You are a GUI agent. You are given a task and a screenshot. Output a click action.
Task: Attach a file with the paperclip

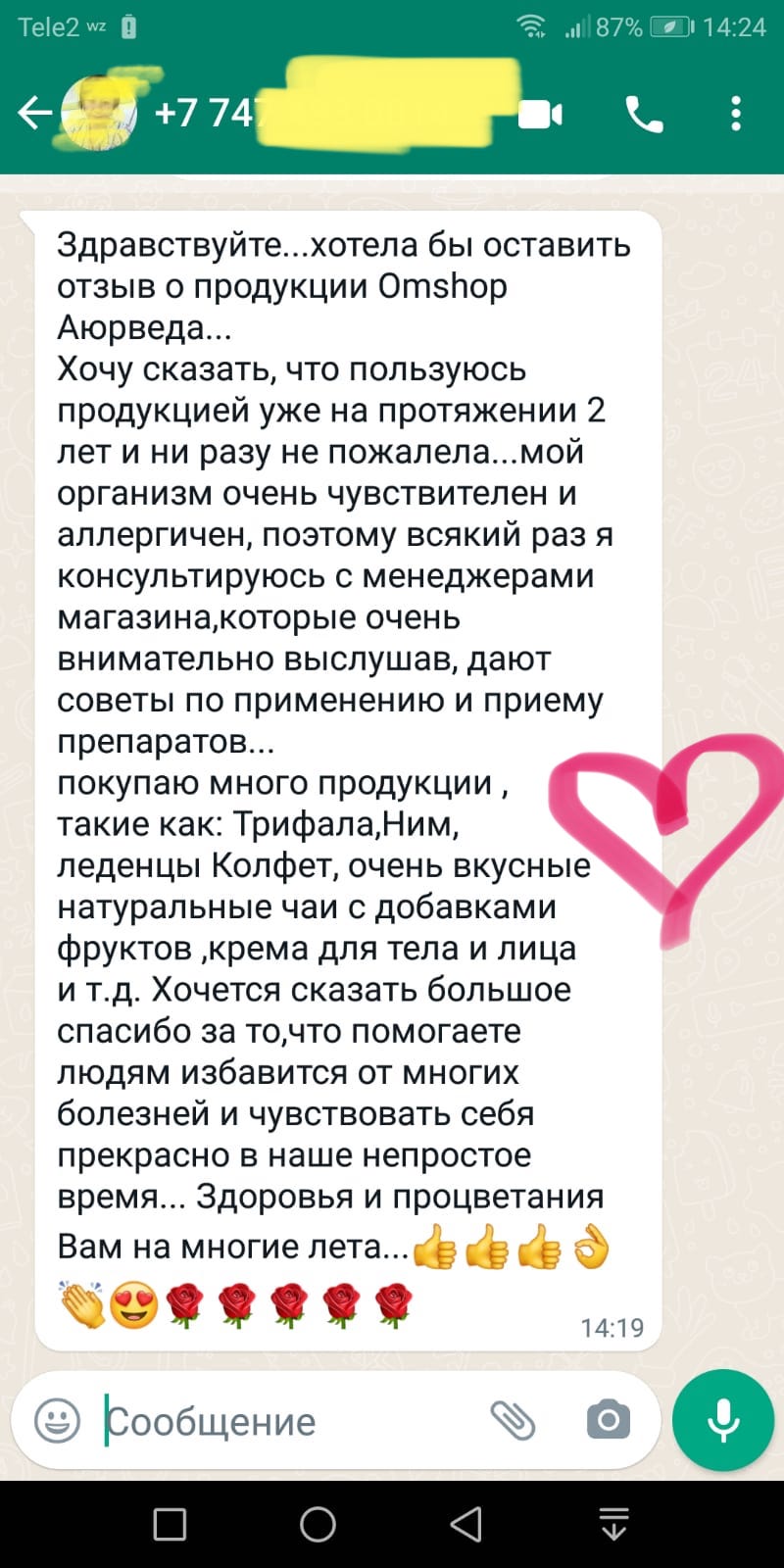pyautogui.click(x=513, y=1420)
